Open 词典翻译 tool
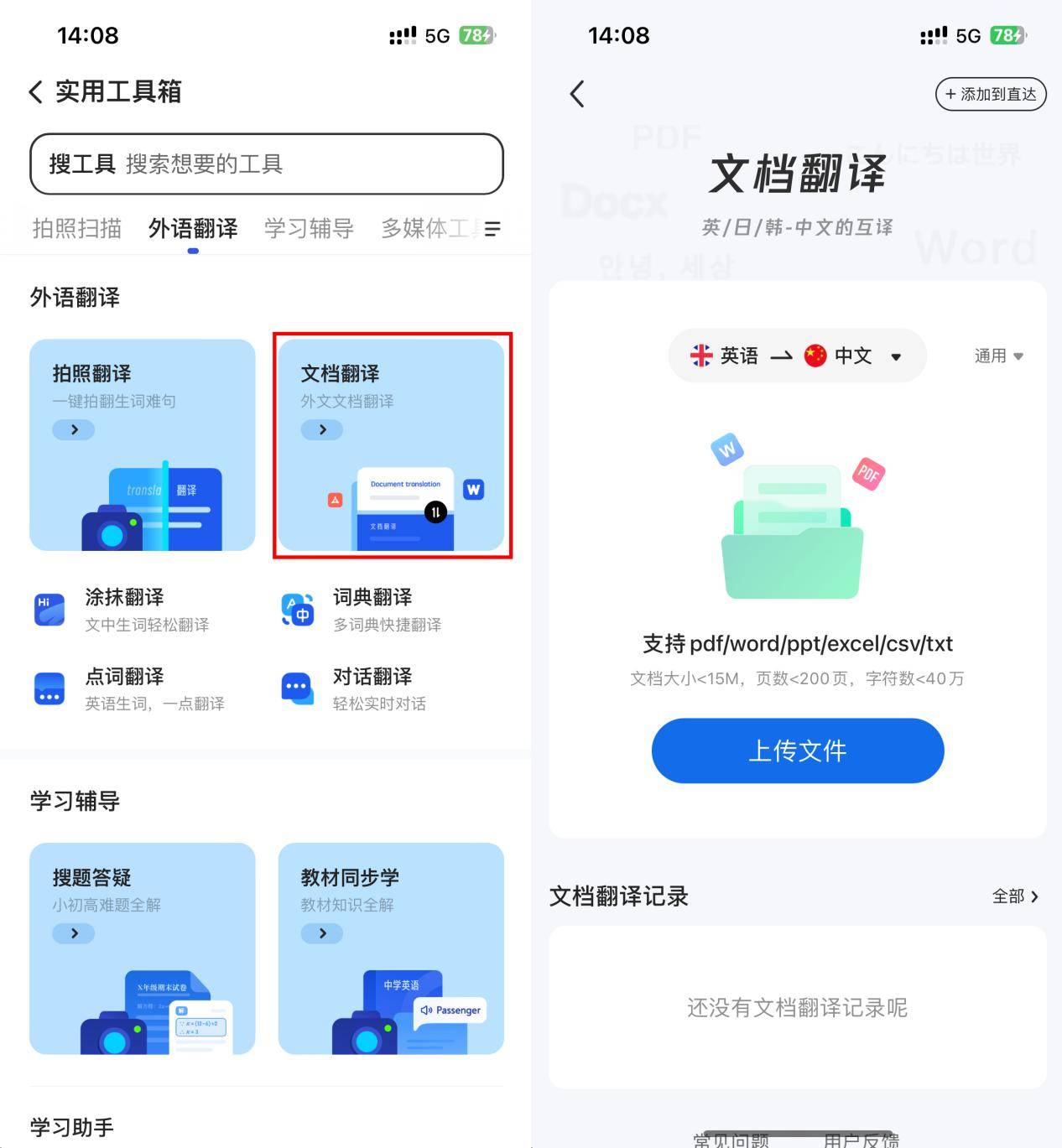Viewport: 1062px width, 1148px height. coord(371,610)
